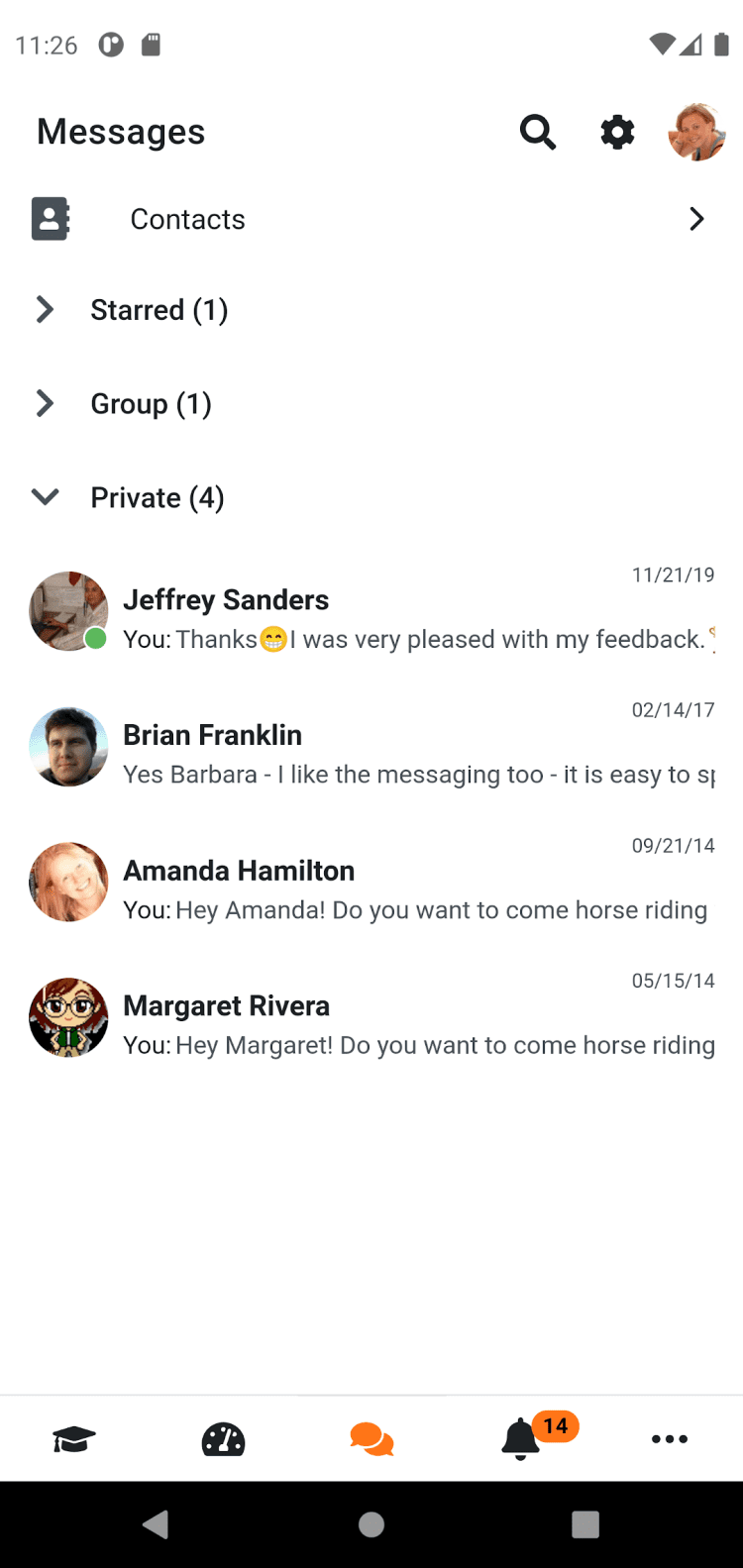743x1568 pixels.
Task: Open the three-dot More tab
Action: coord(669,1439)
